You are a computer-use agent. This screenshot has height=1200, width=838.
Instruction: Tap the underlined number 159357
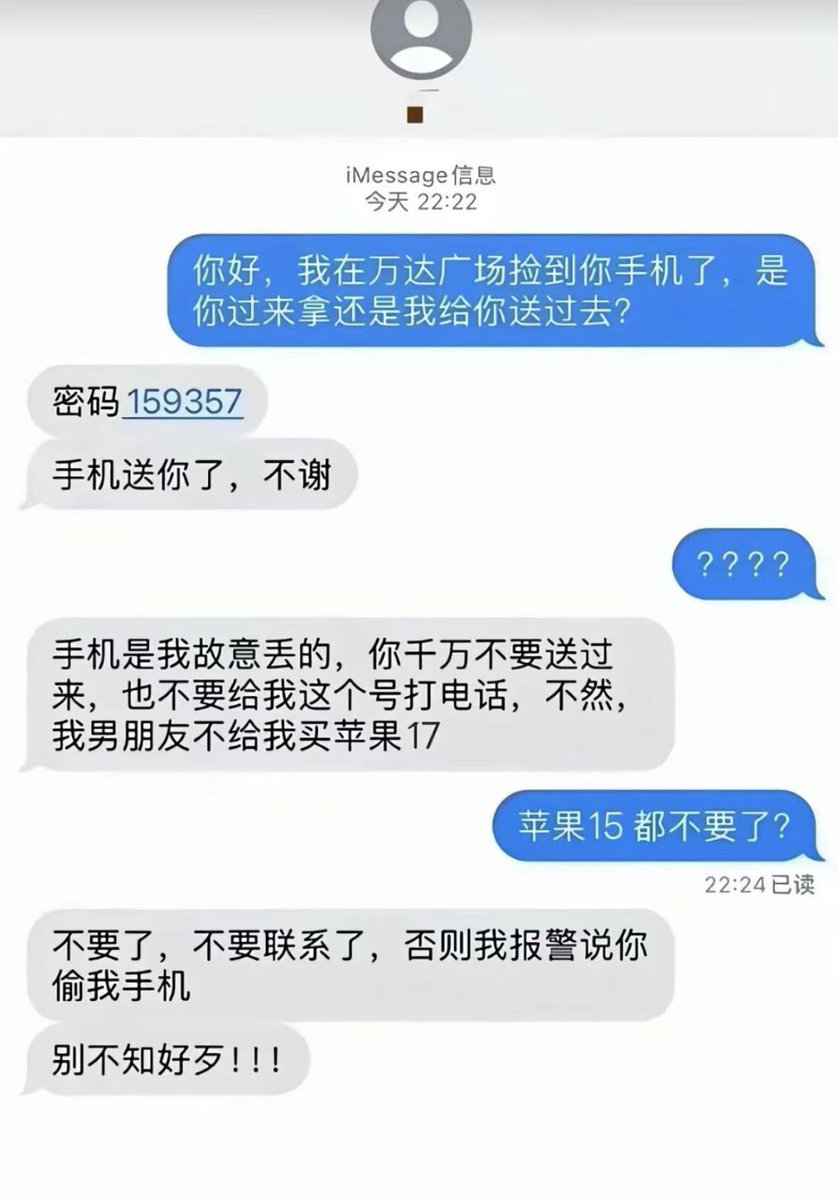pyautogui.click(x=183, y=402)
